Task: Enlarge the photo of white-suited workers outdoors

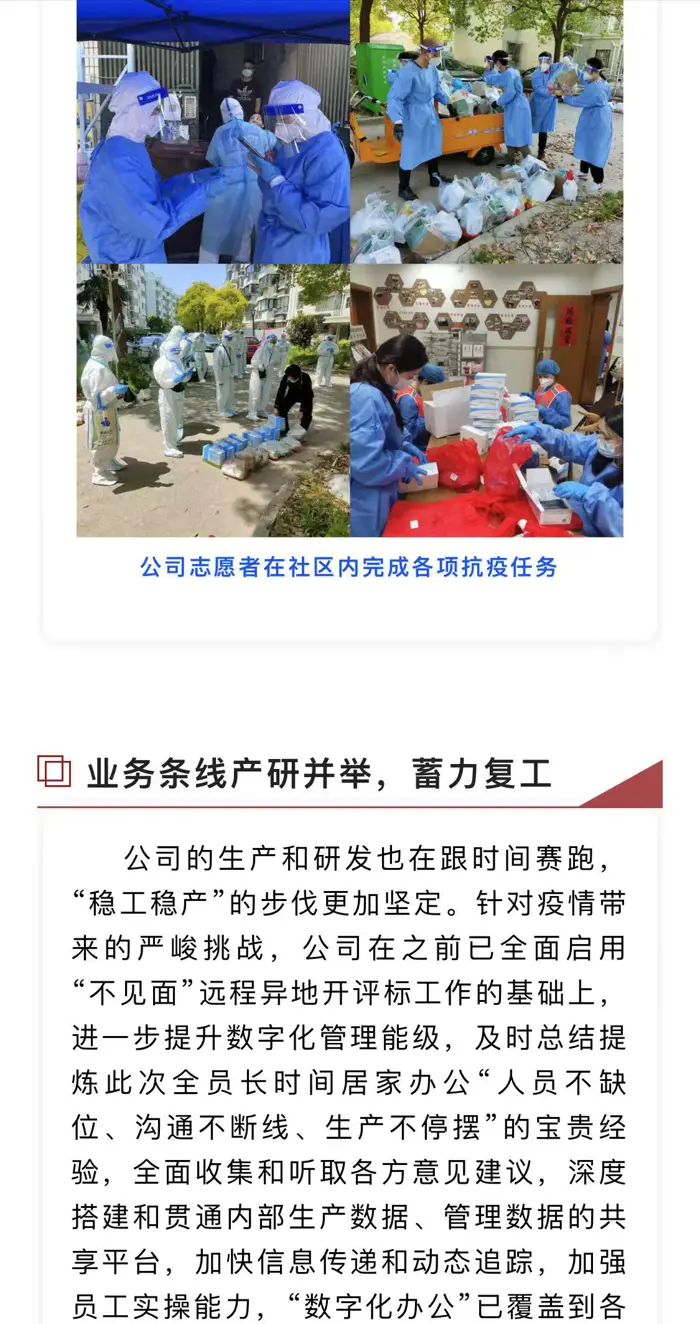Action: coord(213,400)
